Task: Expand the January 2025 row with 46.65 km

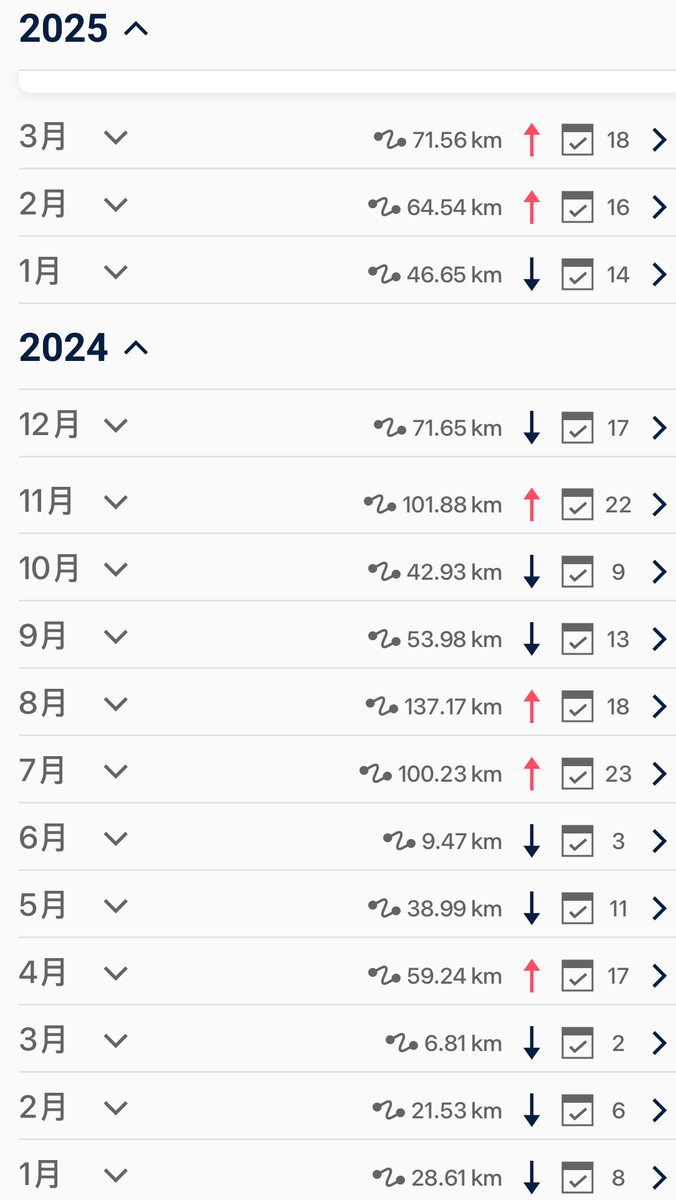Action: pyautogui.click(x=116, y=272)
